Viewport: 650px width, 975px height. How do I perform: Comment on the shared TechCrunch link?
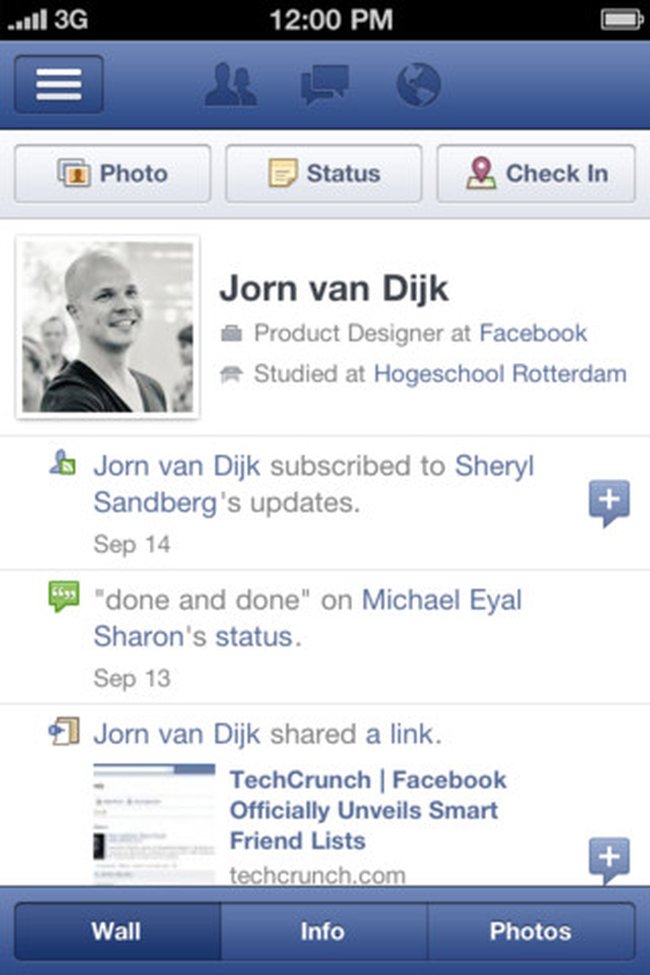click(x=609, y=858)
